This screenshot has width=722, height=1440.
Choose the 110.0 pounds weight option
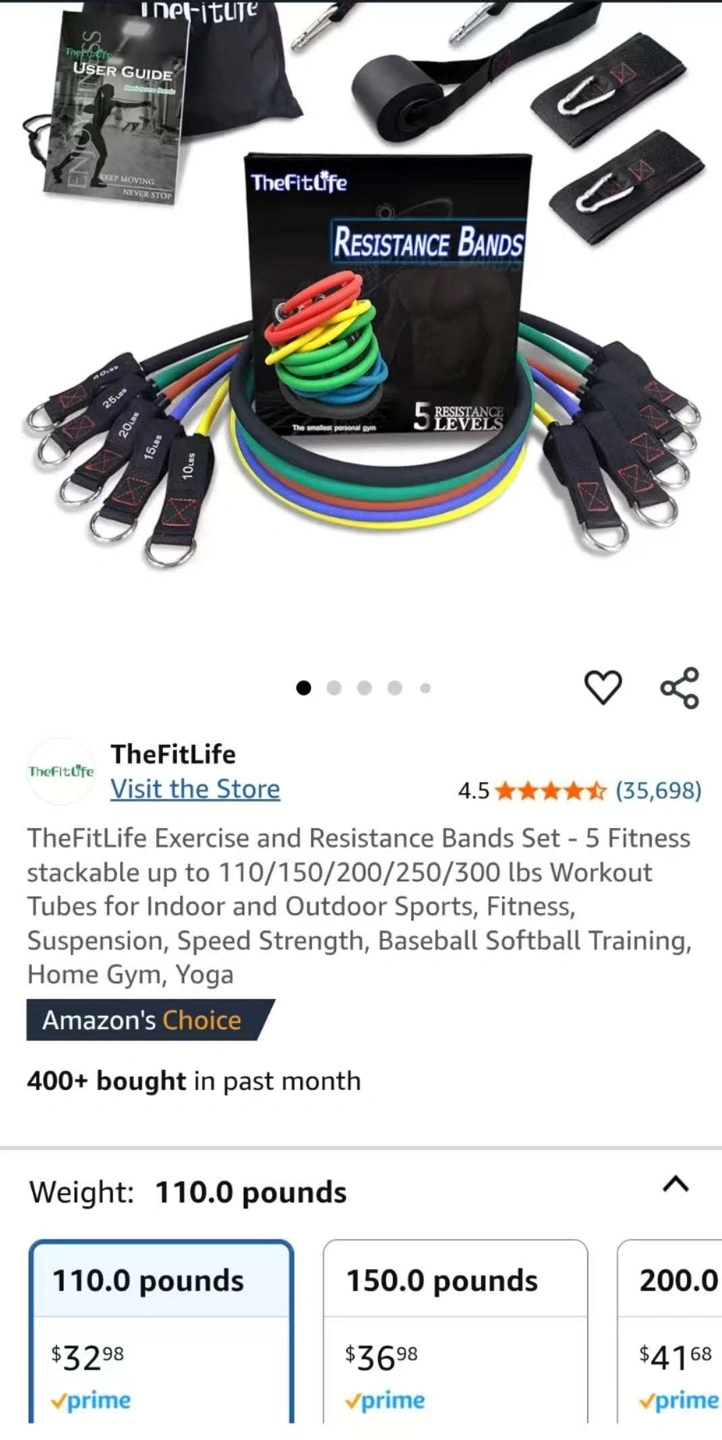[x=161, y=1331]
